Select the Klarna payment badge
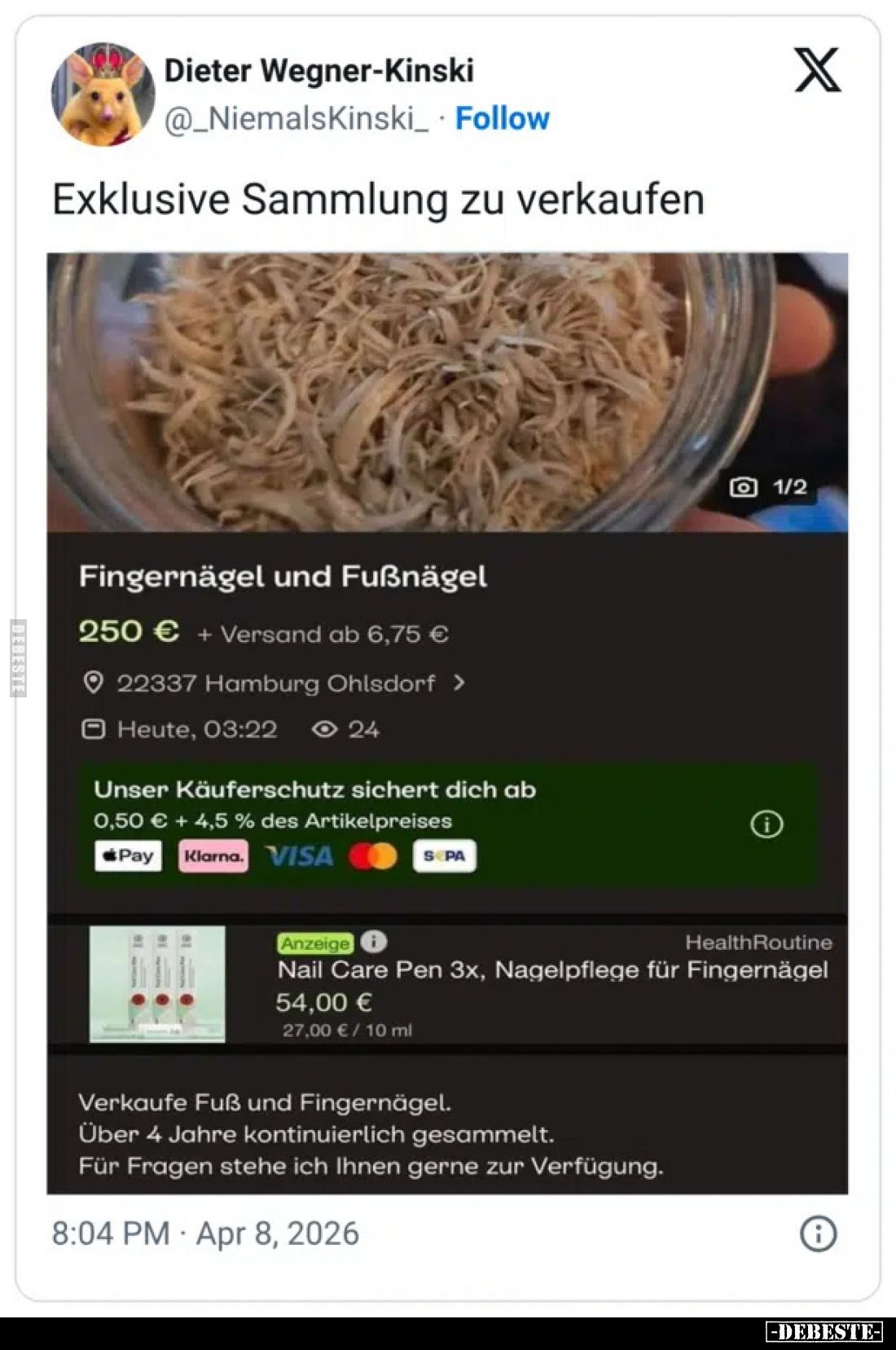The height and width of the screenshot is (1350, 896). (213, 856)
